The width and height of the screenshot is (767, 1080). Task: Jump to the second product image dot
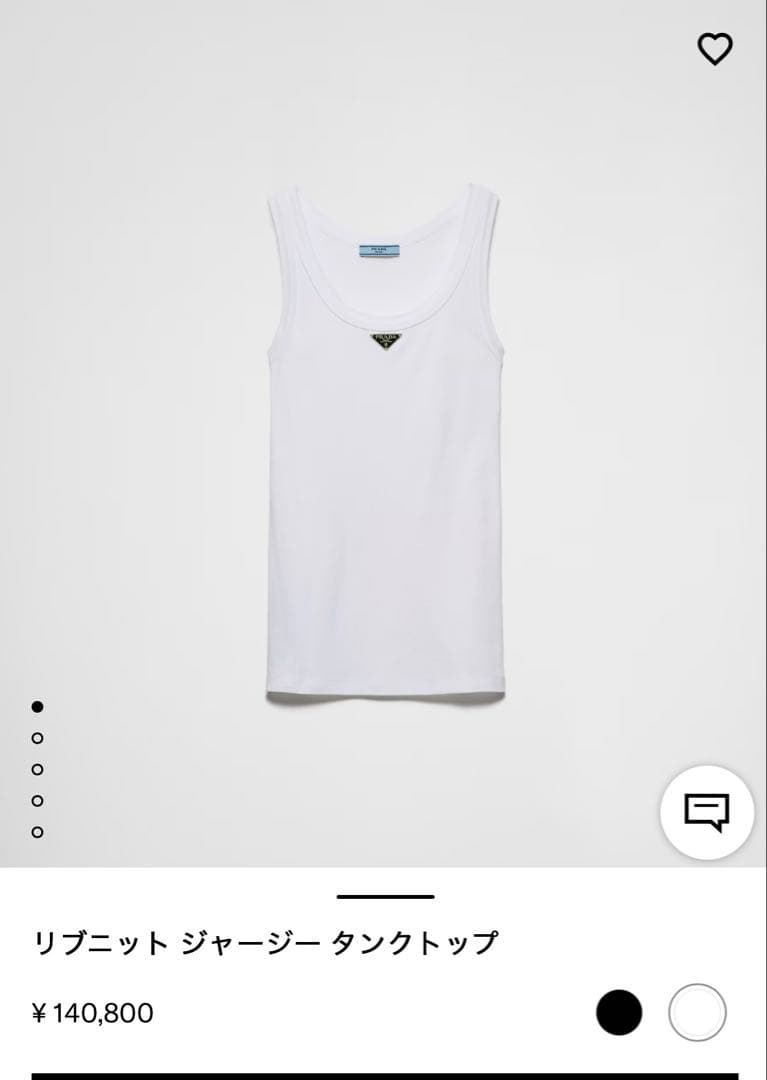click(38, 737)
